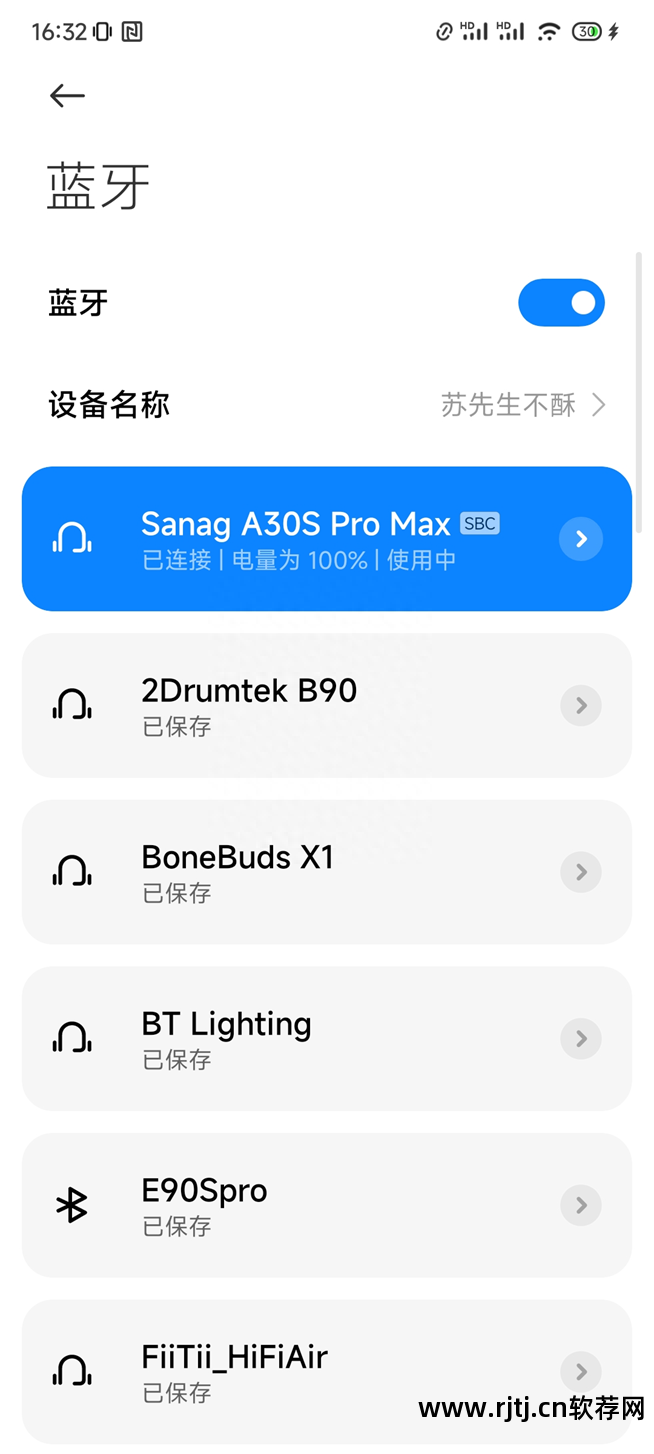Screen dimensions: 654x1454
Task: Open details arrow for Sanag A30S Pro Max
Action: tap(580, 539)
